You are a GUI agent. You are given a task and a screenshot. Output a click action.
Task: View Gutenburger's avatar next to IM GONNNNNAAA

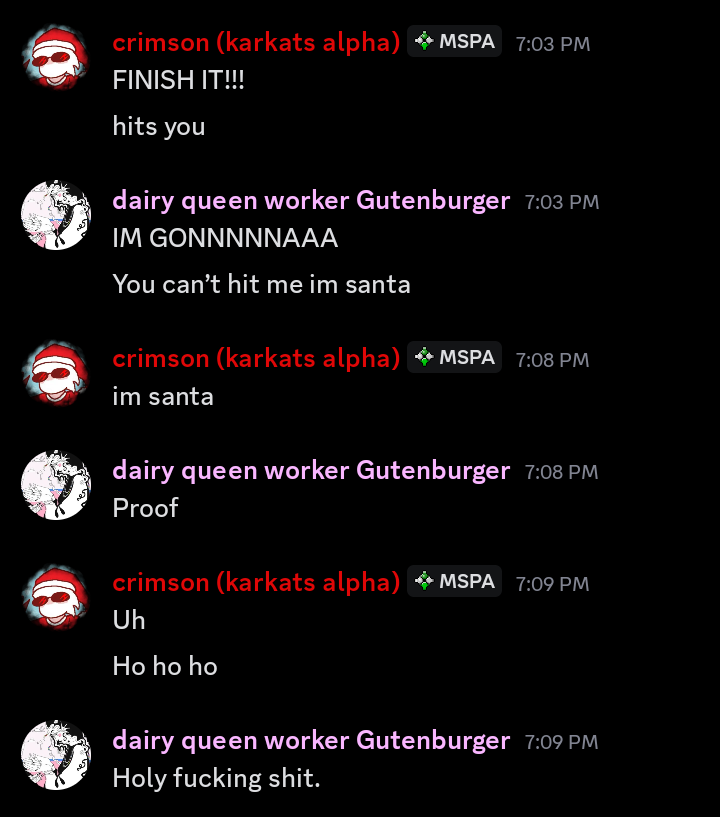pyautogui.click(x=56, y=215)
